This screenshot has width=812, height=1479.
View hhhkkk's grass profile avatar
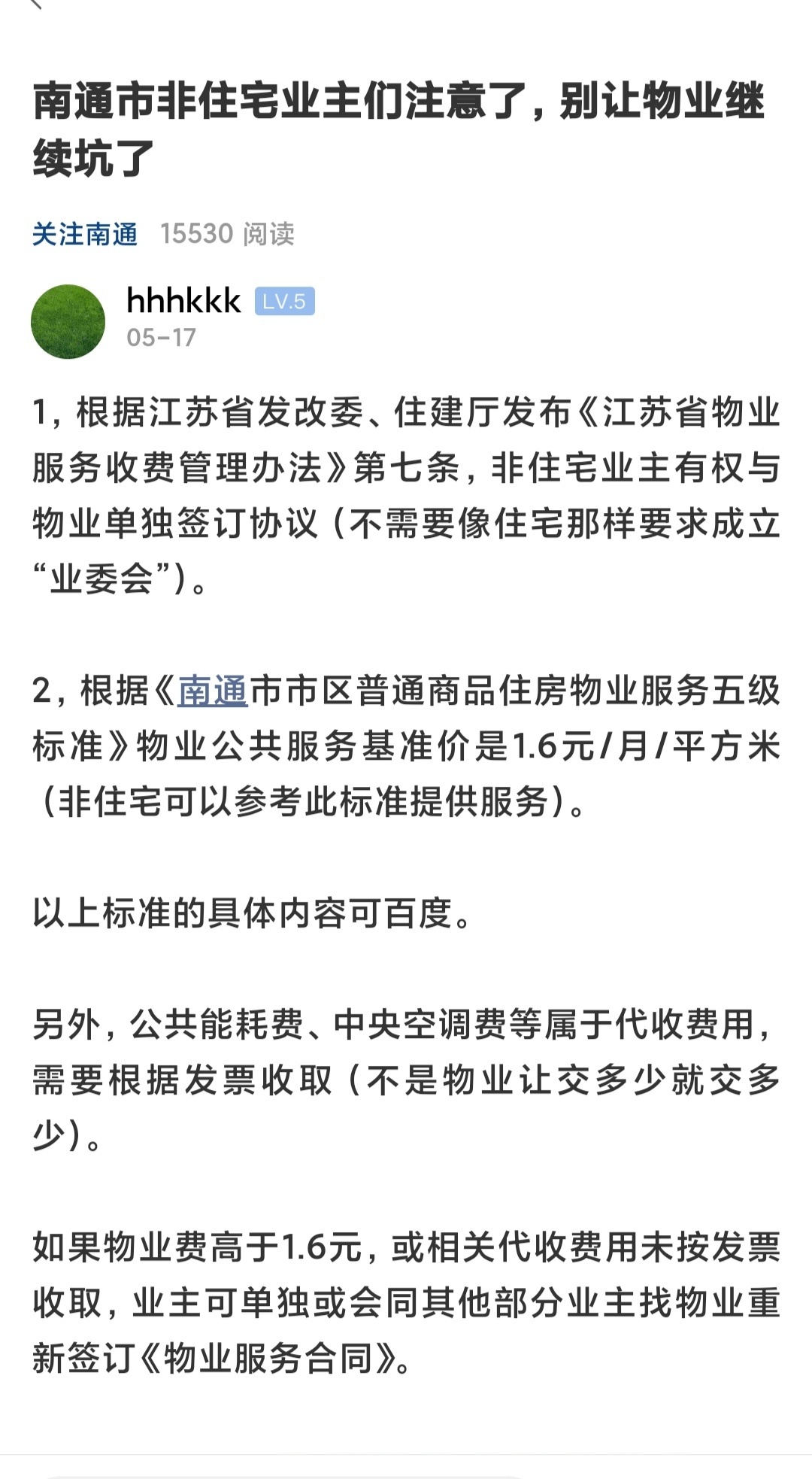coord(68,321)
